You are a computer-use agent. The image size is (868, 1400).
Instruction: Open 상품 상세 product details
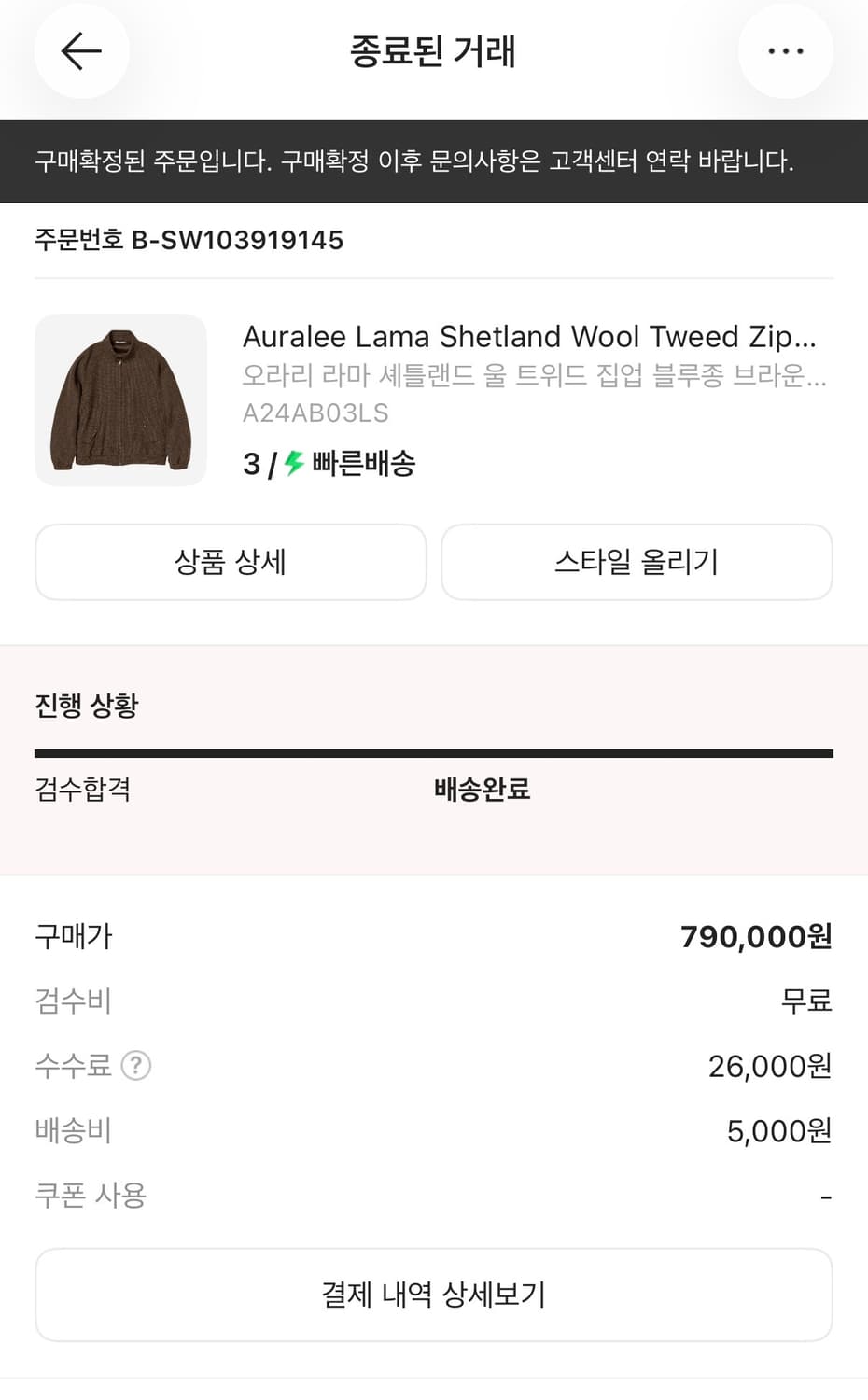231,562
